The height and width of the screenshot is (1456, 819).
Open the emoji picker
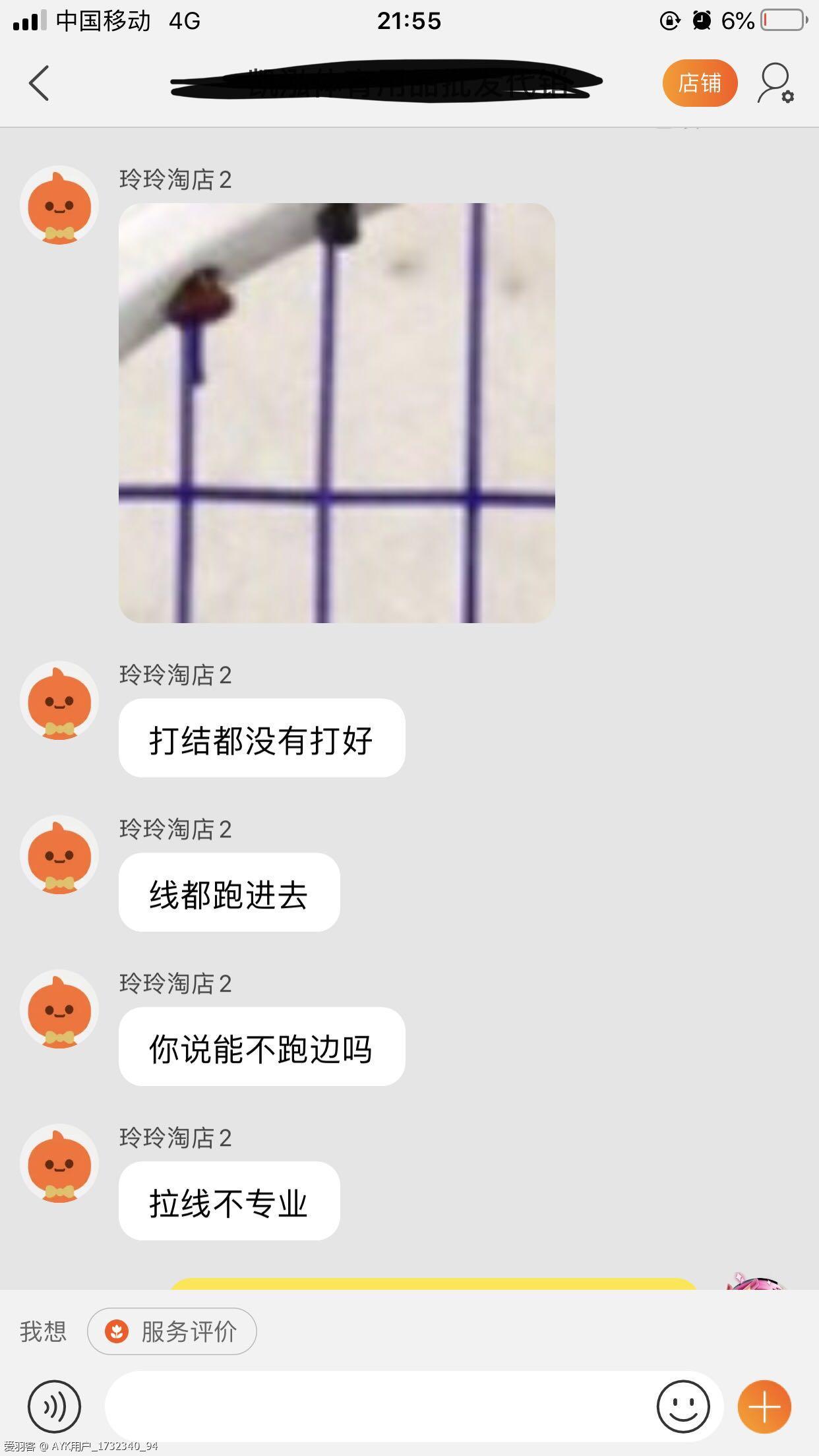683,1407
